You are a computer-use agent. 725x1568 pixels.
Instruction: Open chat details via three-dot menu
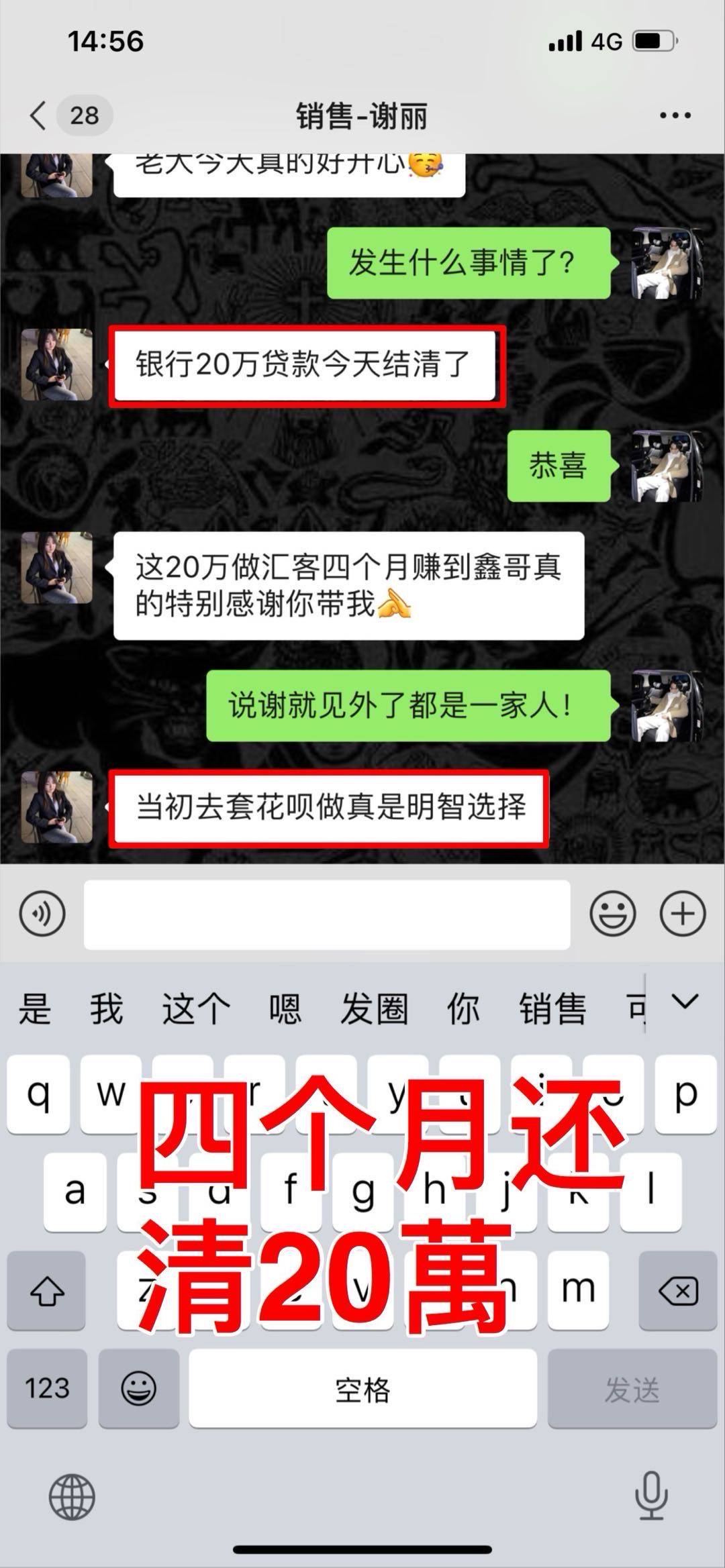pyautogui.click(x=675, y=115)
